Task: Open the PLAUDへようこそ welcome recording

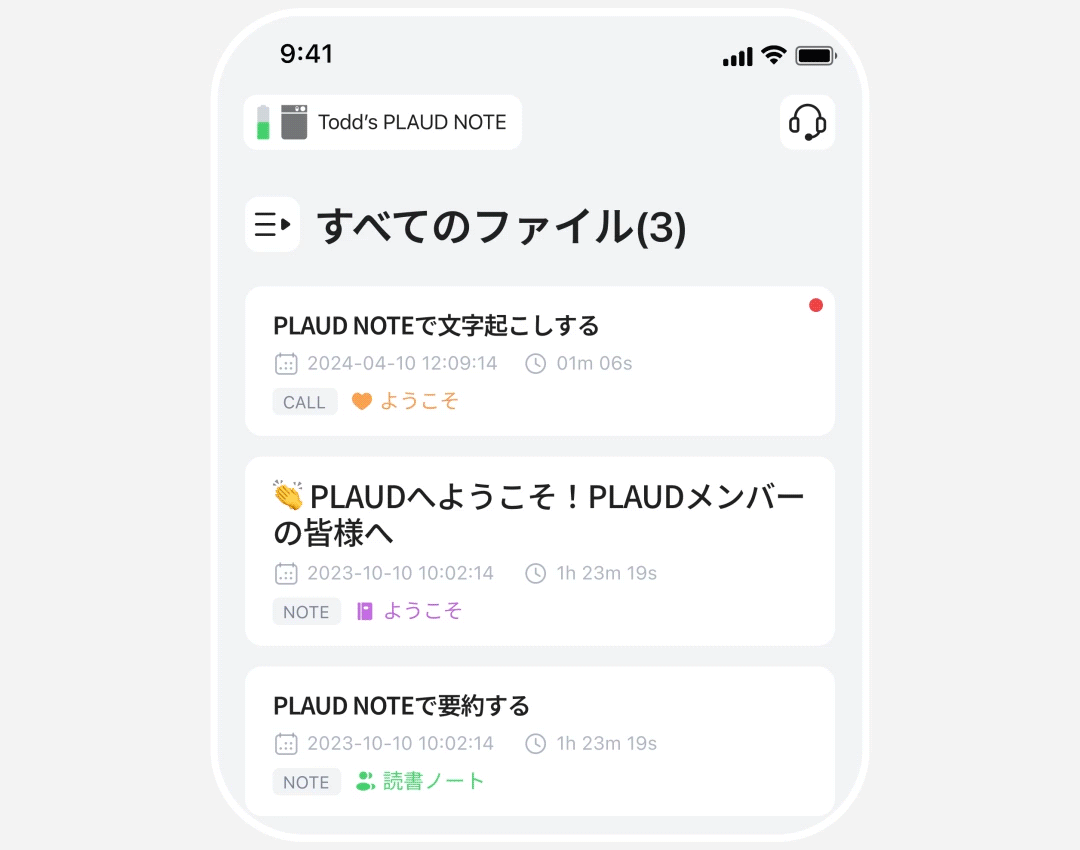Action: 539,550
